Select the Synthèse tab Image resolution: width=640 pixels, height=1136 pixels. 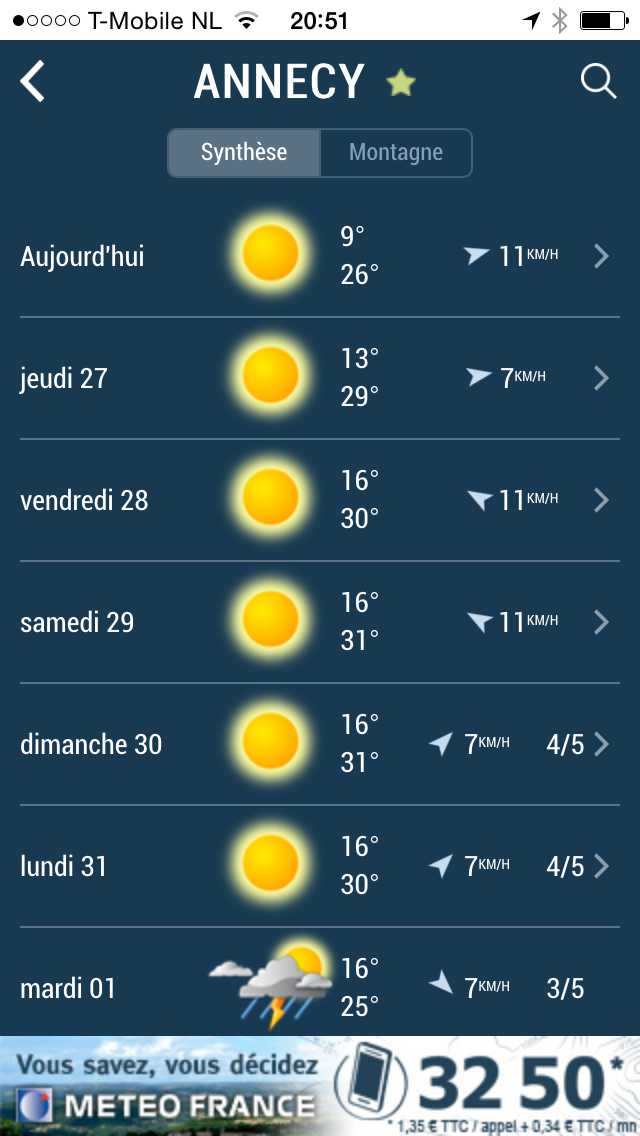pyautogui.click(x=244, y=153)
